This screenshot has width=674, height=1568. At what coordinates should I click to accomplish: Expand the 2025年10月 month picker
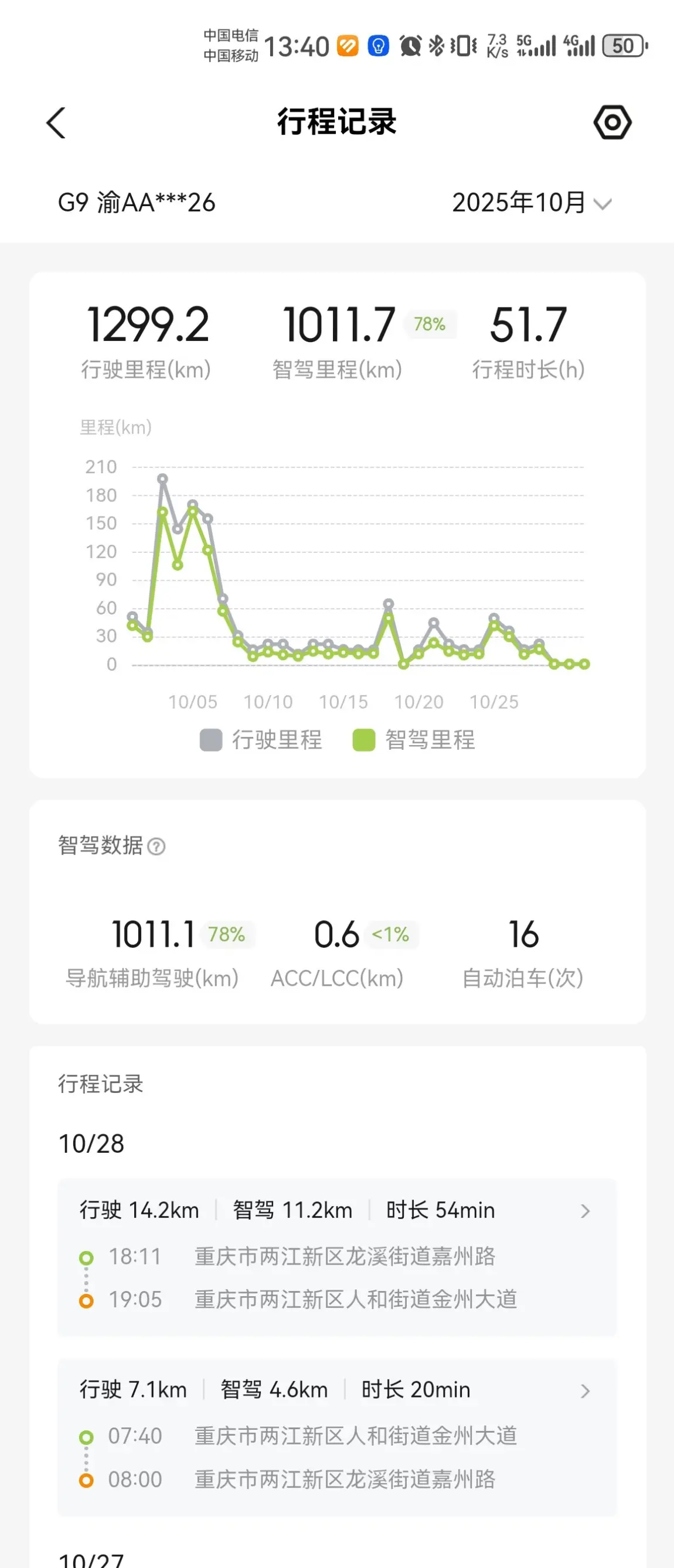(532, 203)
